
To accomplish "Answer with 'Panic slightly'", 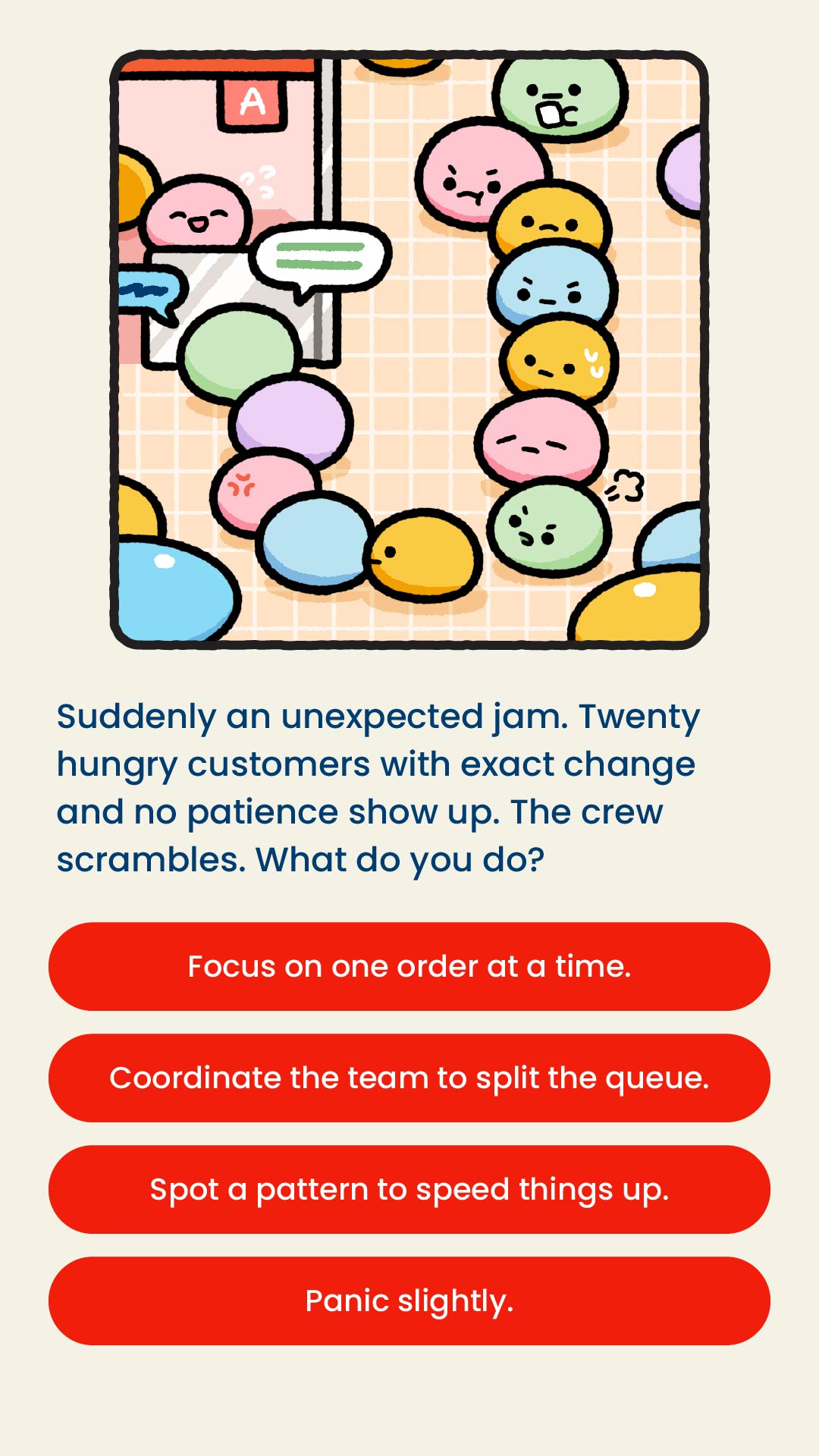I will [409, 1301].
